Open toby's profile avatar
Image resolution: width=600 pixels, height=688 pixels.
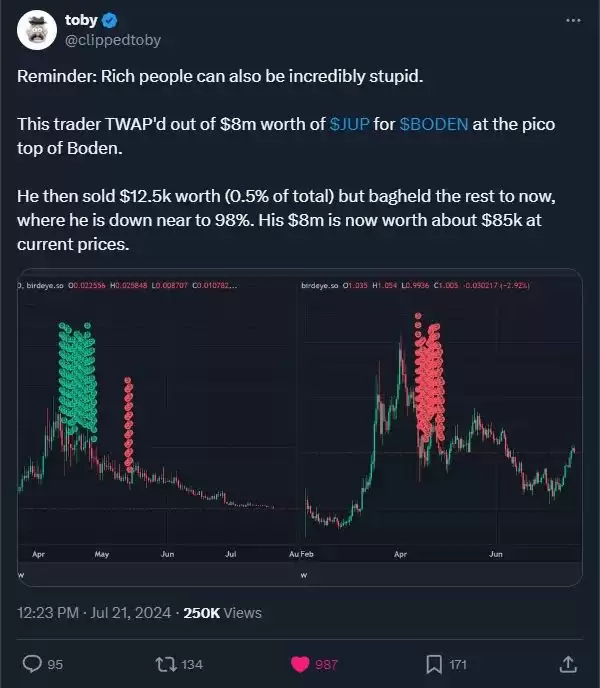coord(37,31)
